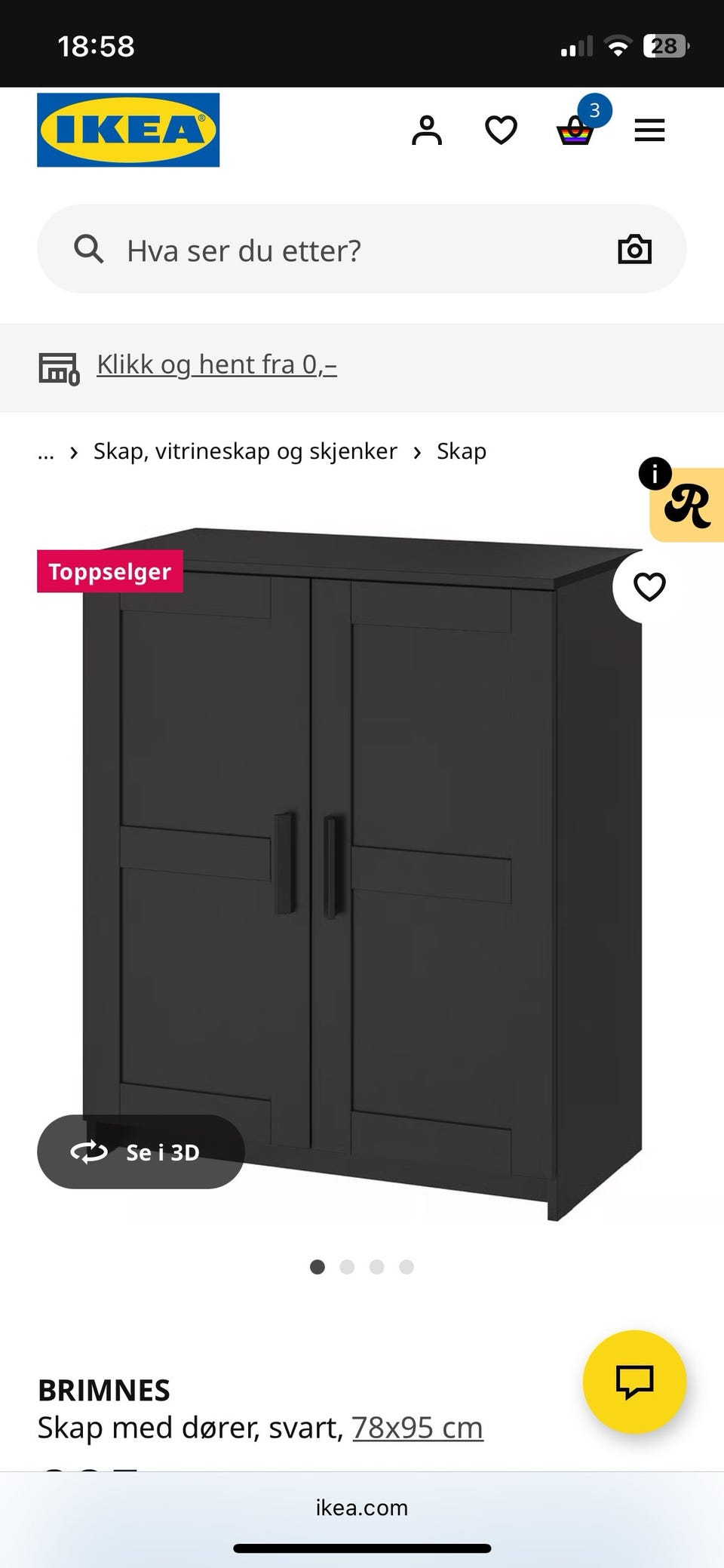Image resolution: width=724 pixels, height=1568 pixels.
Task: Open the 78x95 cm dimensions link
Action: pos(418,1427)
